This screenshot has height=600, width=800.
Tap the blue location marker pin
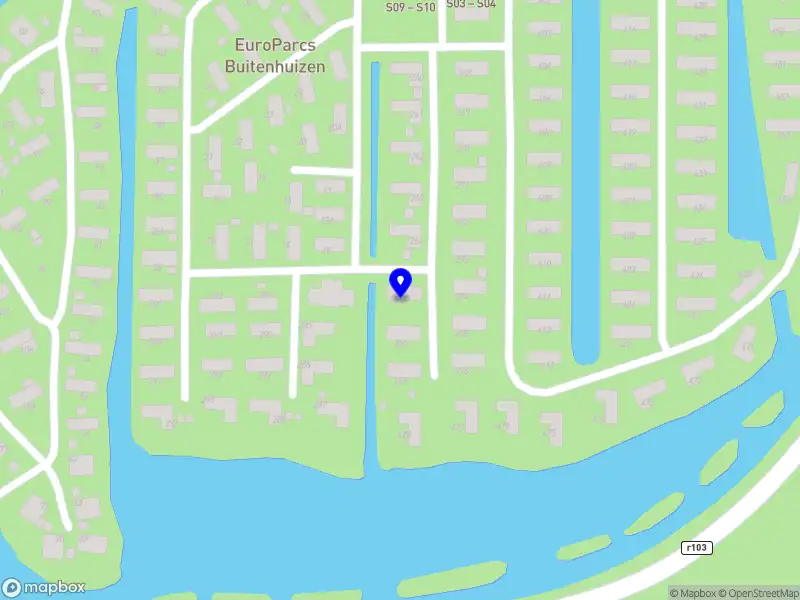pyautogui.click(x=401, y=283)
